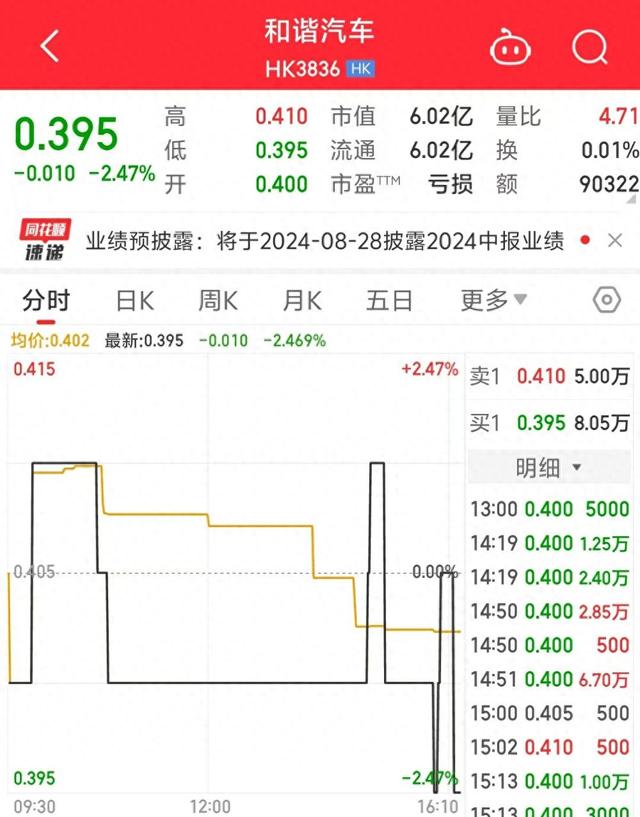Screen dimensions: 640x817
Task: Expand the 更多 chart options dropdown
Action: (x=493, y=301)
